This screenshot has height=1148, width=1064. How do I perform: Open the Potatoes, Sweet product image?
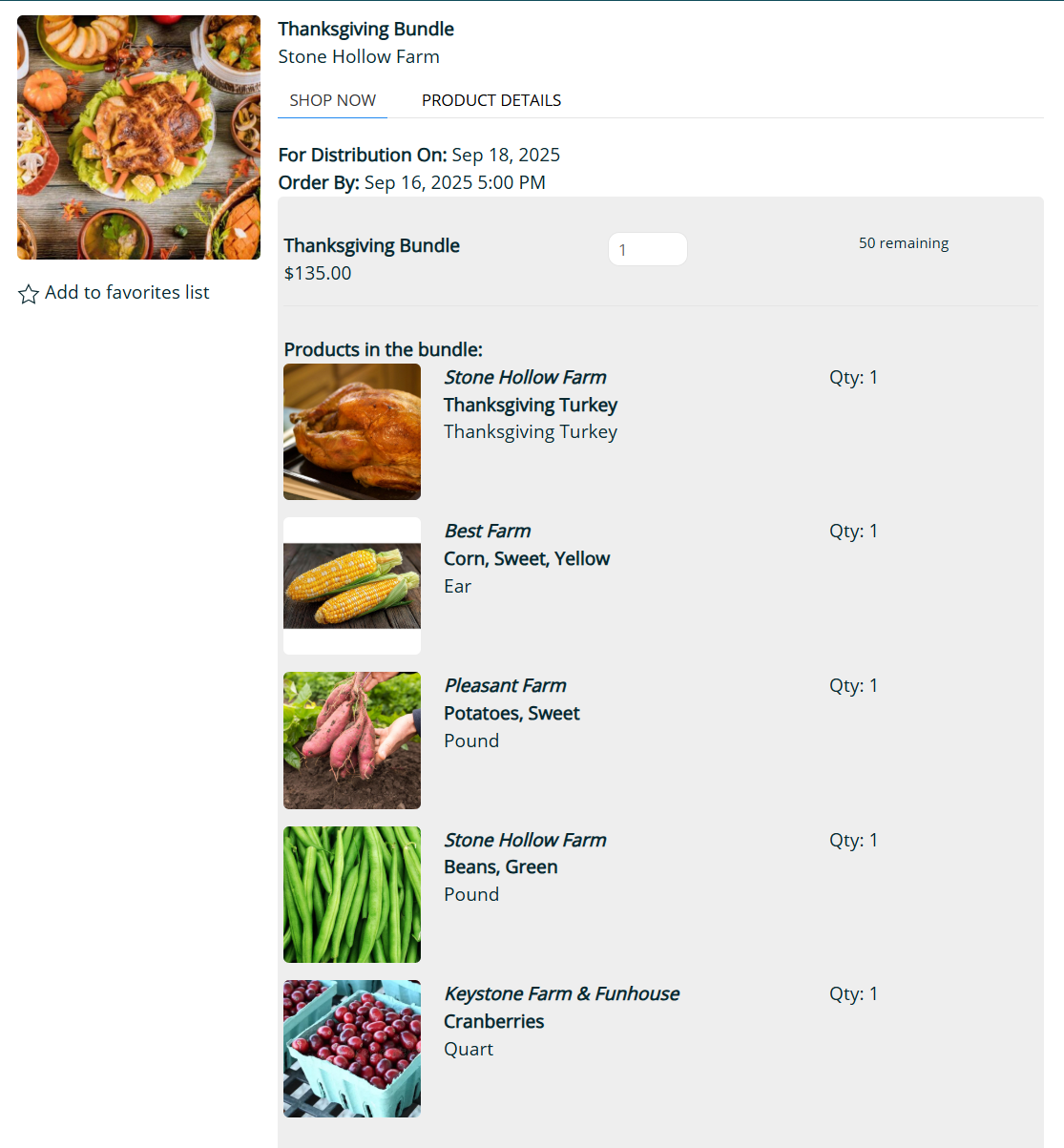coord(352,741)
